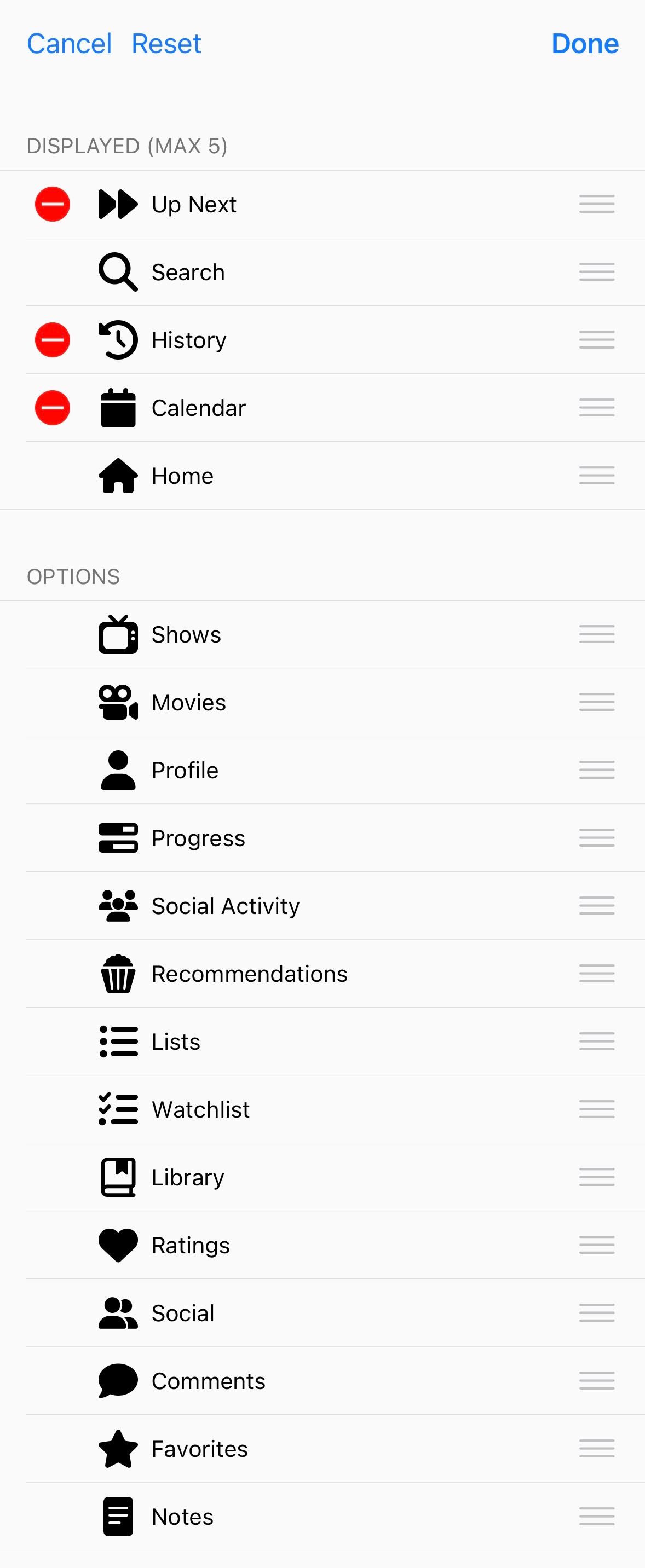Image resolution: width=645 pixels, height=1568 pixels.
Task: Tap the Progress option row
Action: pyautogui.click(x=323, y=838)
